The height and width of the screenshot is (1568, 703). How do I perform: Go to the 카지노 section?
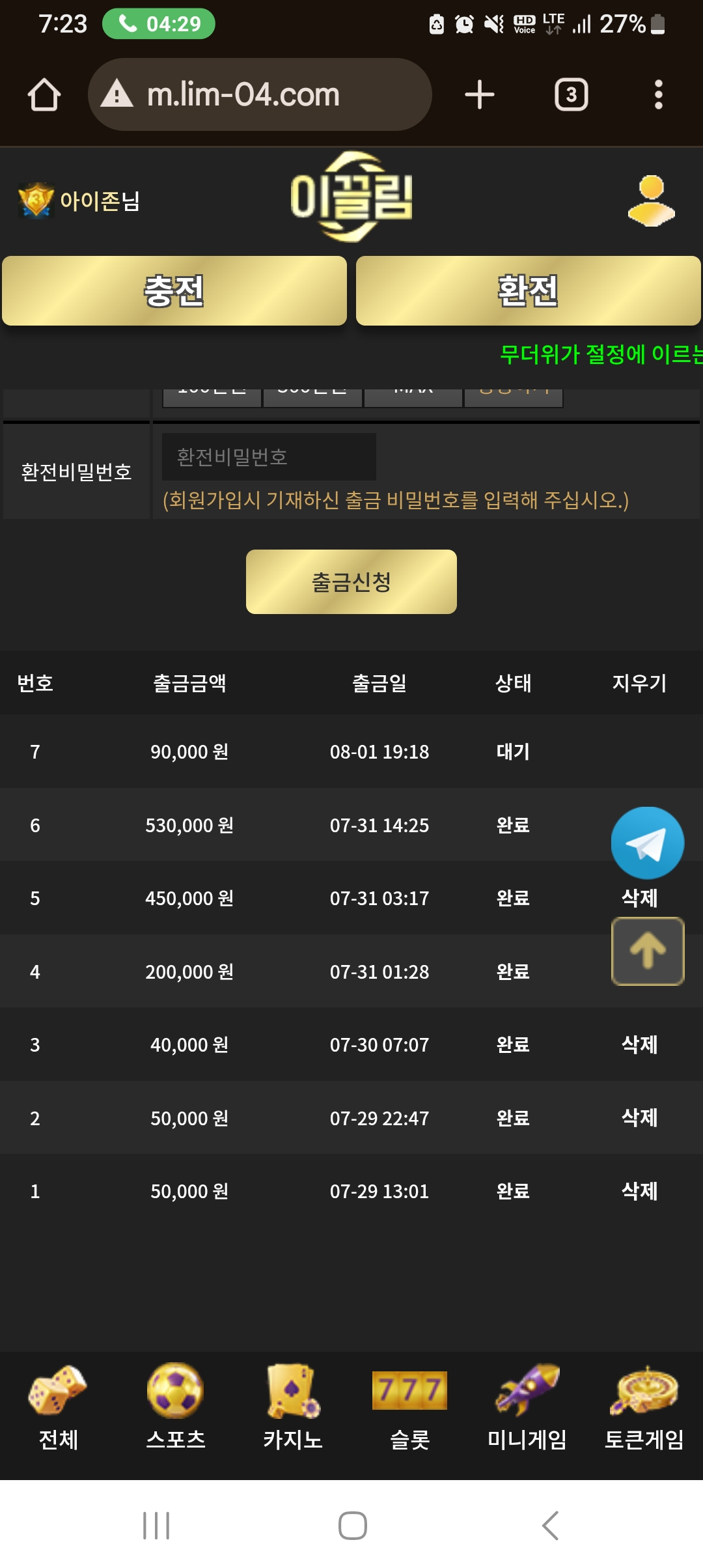(x=293, y=1408)
